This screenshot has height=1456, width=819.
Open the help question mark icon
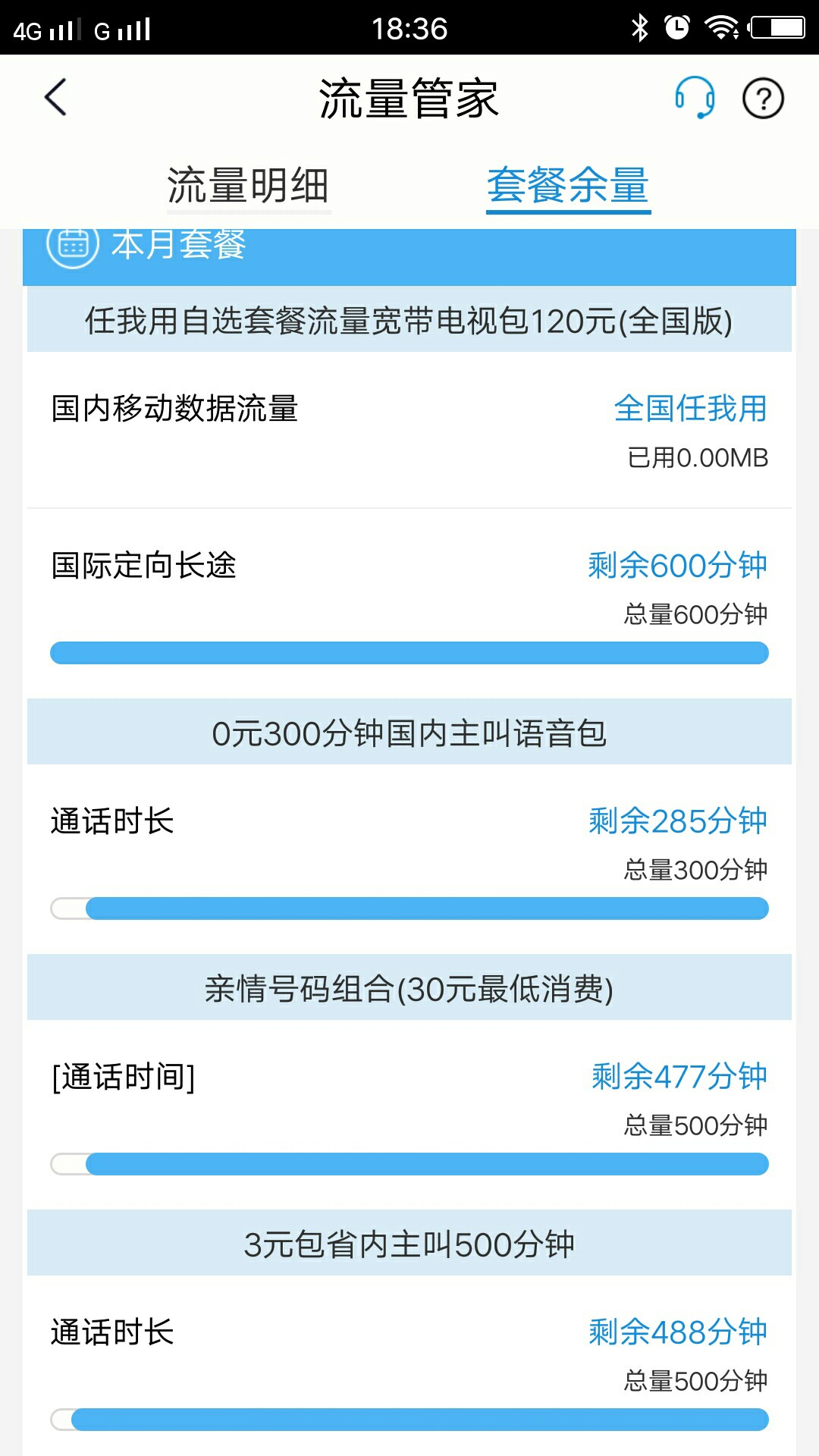(x=763, y=99)
